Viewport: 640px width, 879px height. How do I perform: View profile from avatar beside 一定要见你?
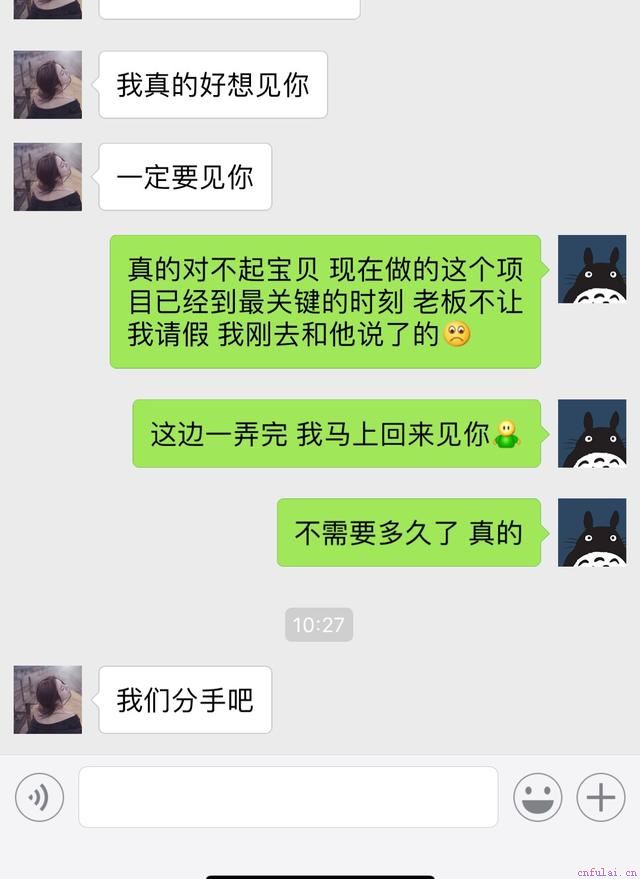48,177
